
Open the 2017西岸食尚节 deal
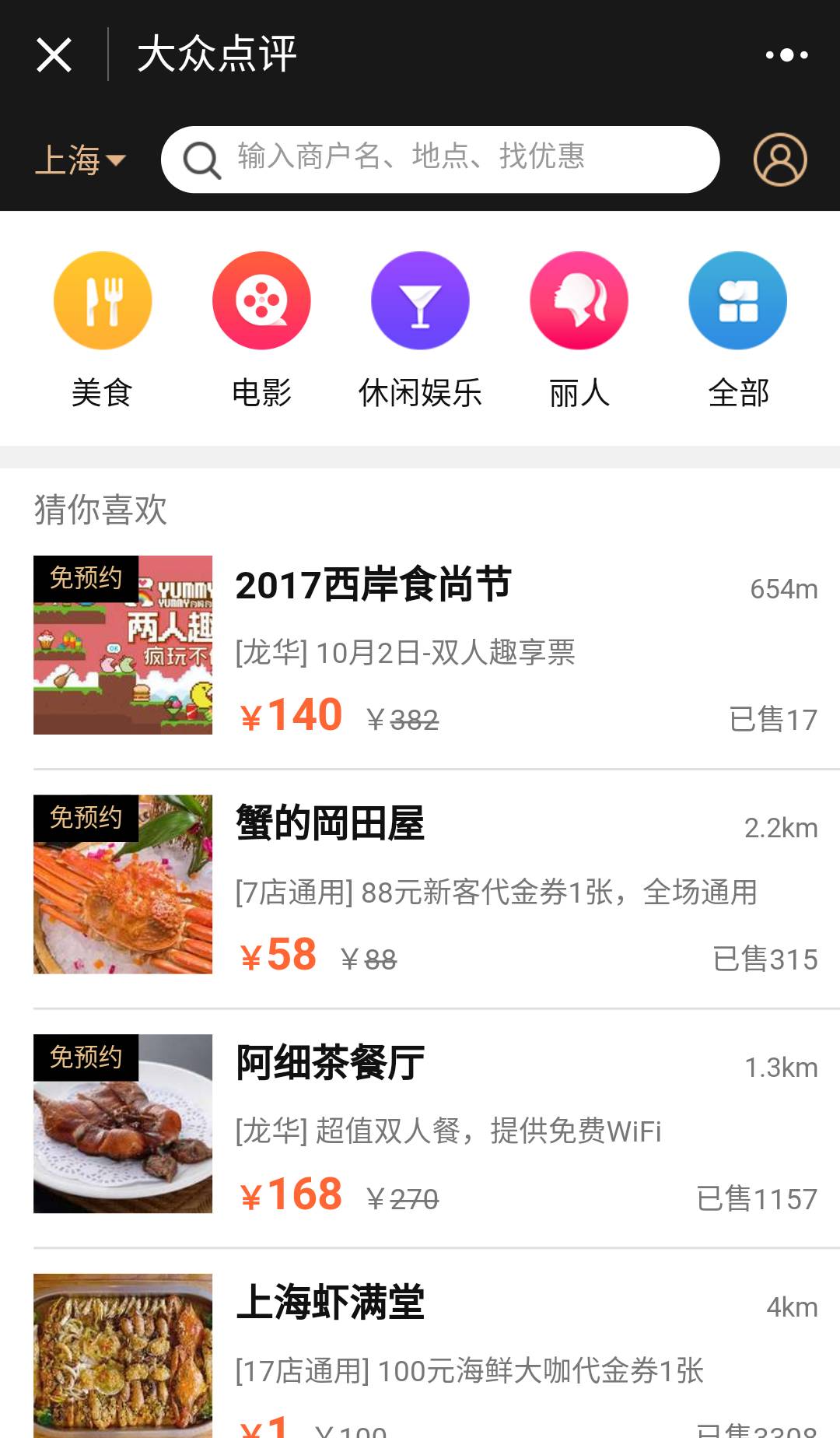pyautogui.click(x=425, y=646)
